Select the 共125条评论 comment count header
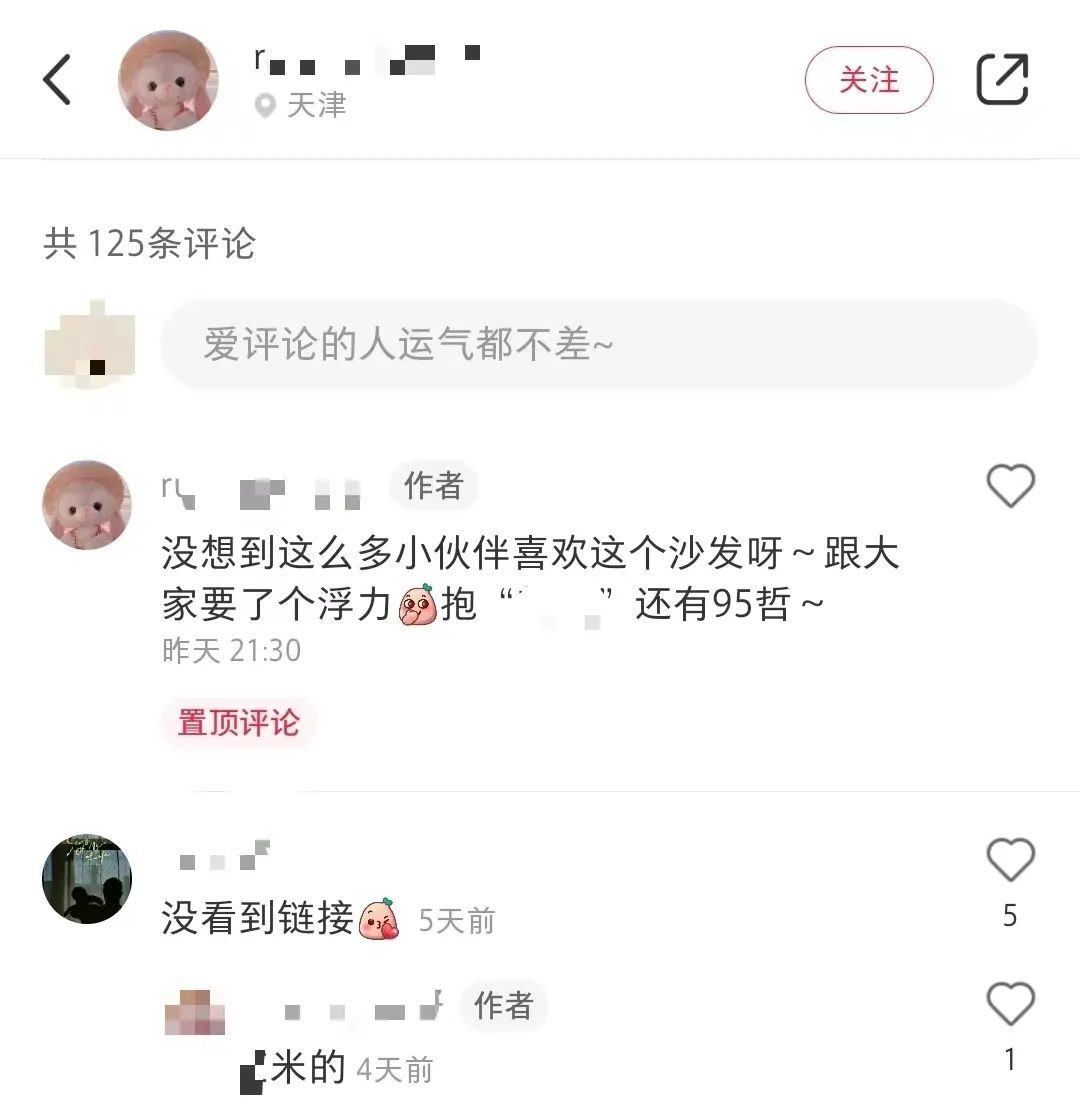 [148, 241]
